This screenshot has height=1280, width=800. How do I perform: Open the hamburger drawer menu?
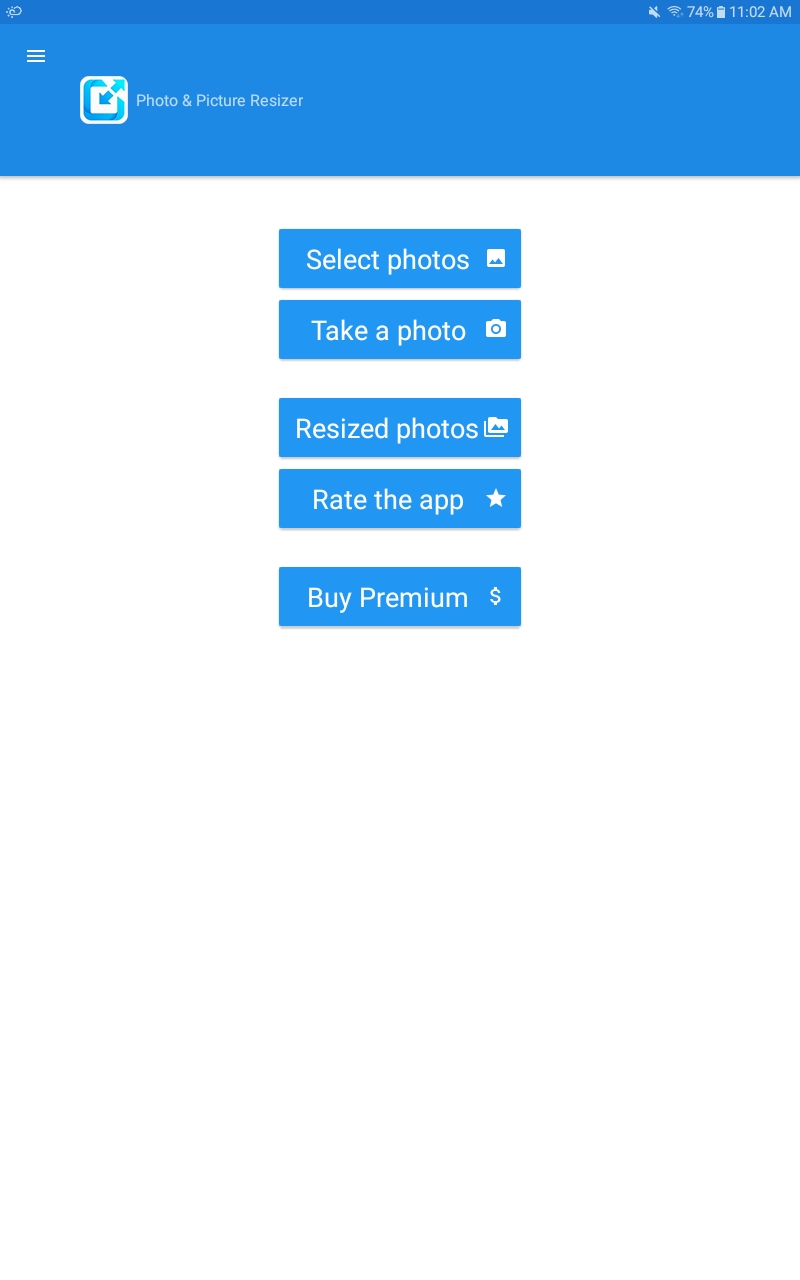pos(36,56)
